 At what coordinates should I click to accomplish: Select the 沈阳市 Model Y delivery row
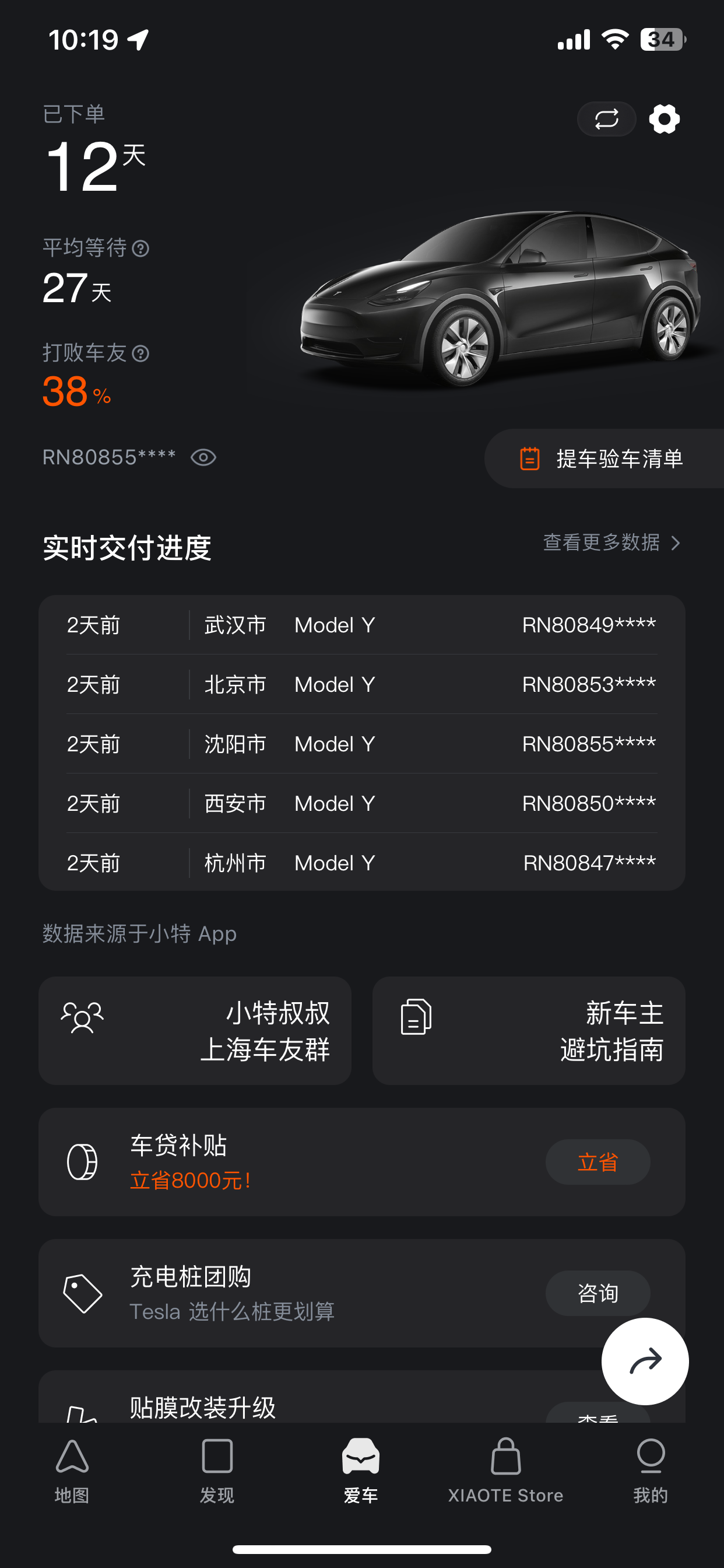tap(361, 744)
